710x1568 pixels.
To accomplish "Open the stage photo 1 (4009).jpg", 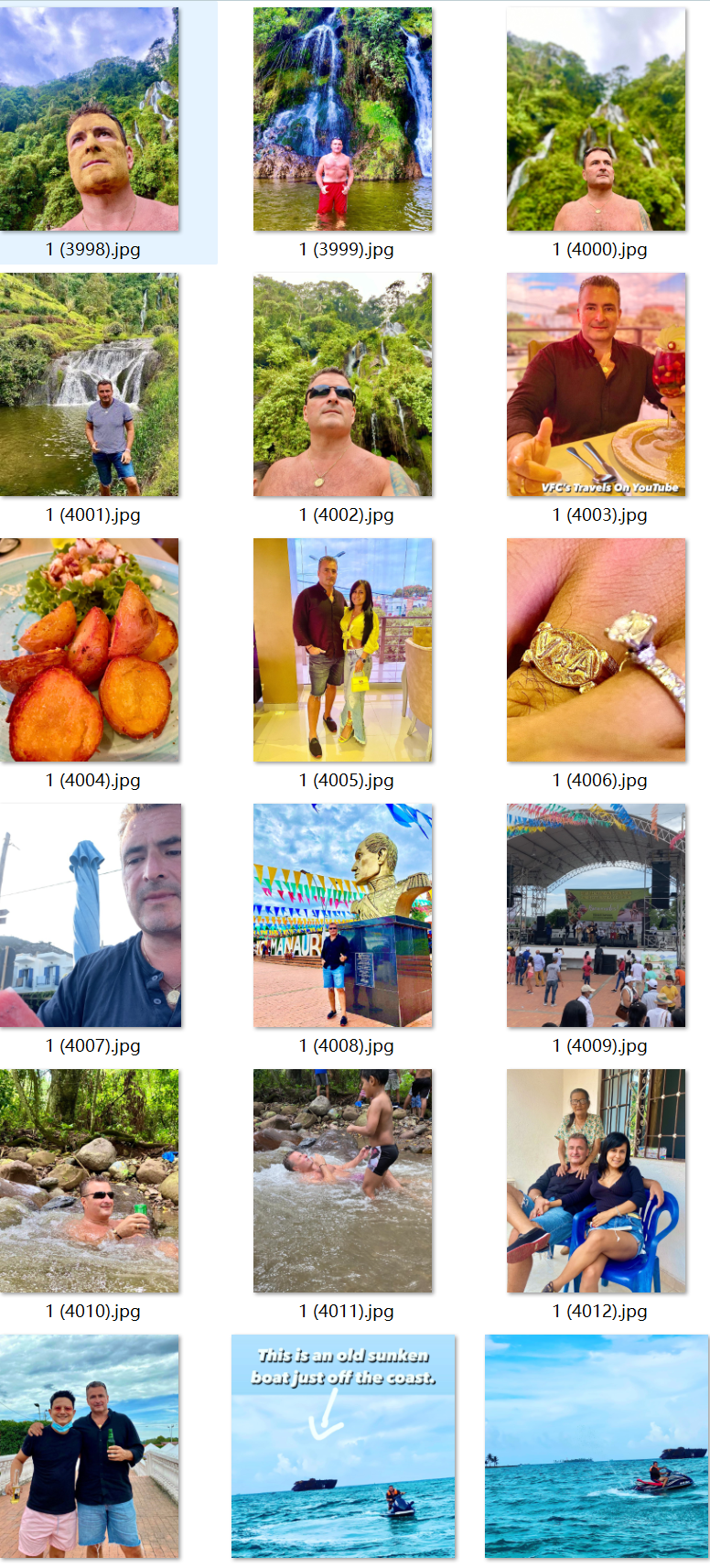I will point(596,915).
